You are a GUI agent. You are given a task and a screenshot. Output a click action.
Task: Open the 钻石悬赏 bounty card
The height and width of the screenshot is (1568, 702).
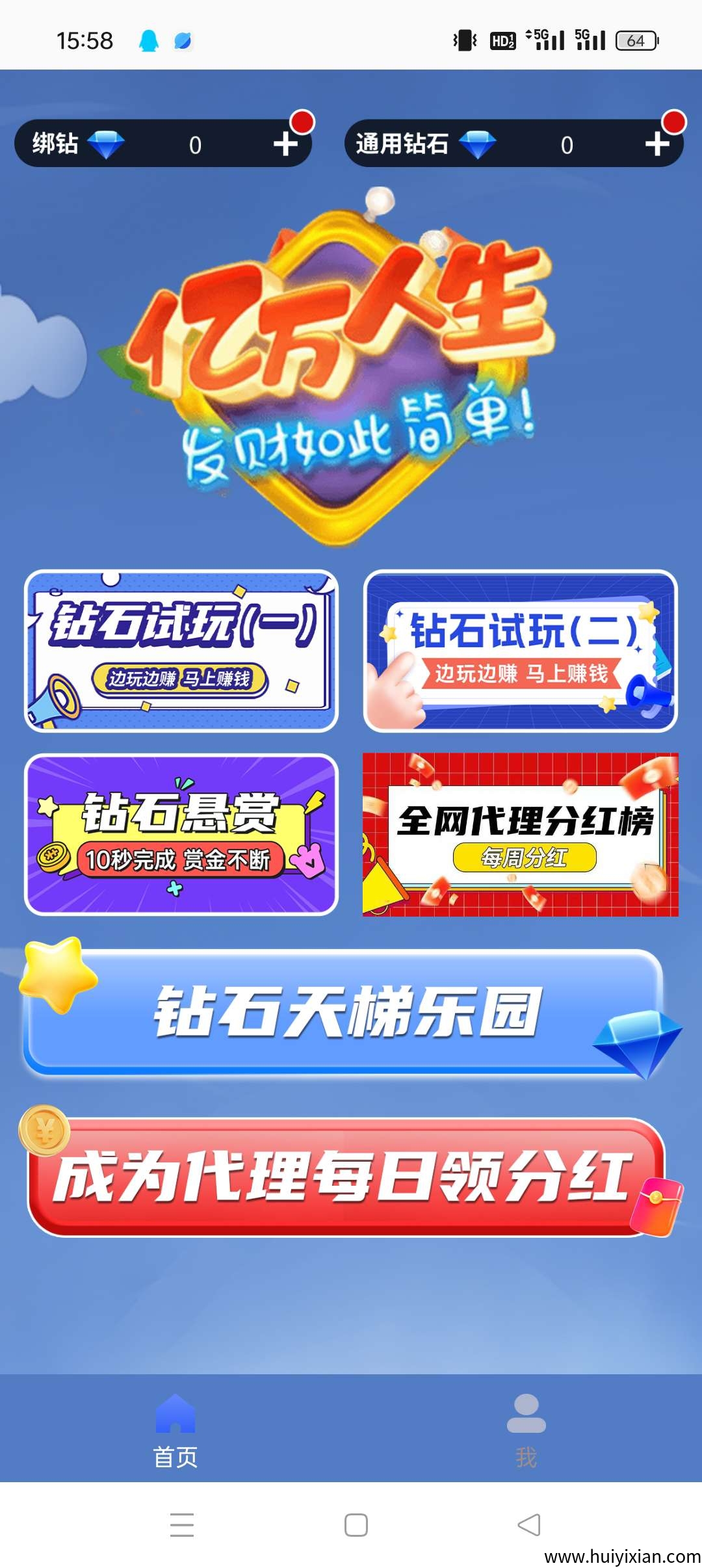point(181,835)
